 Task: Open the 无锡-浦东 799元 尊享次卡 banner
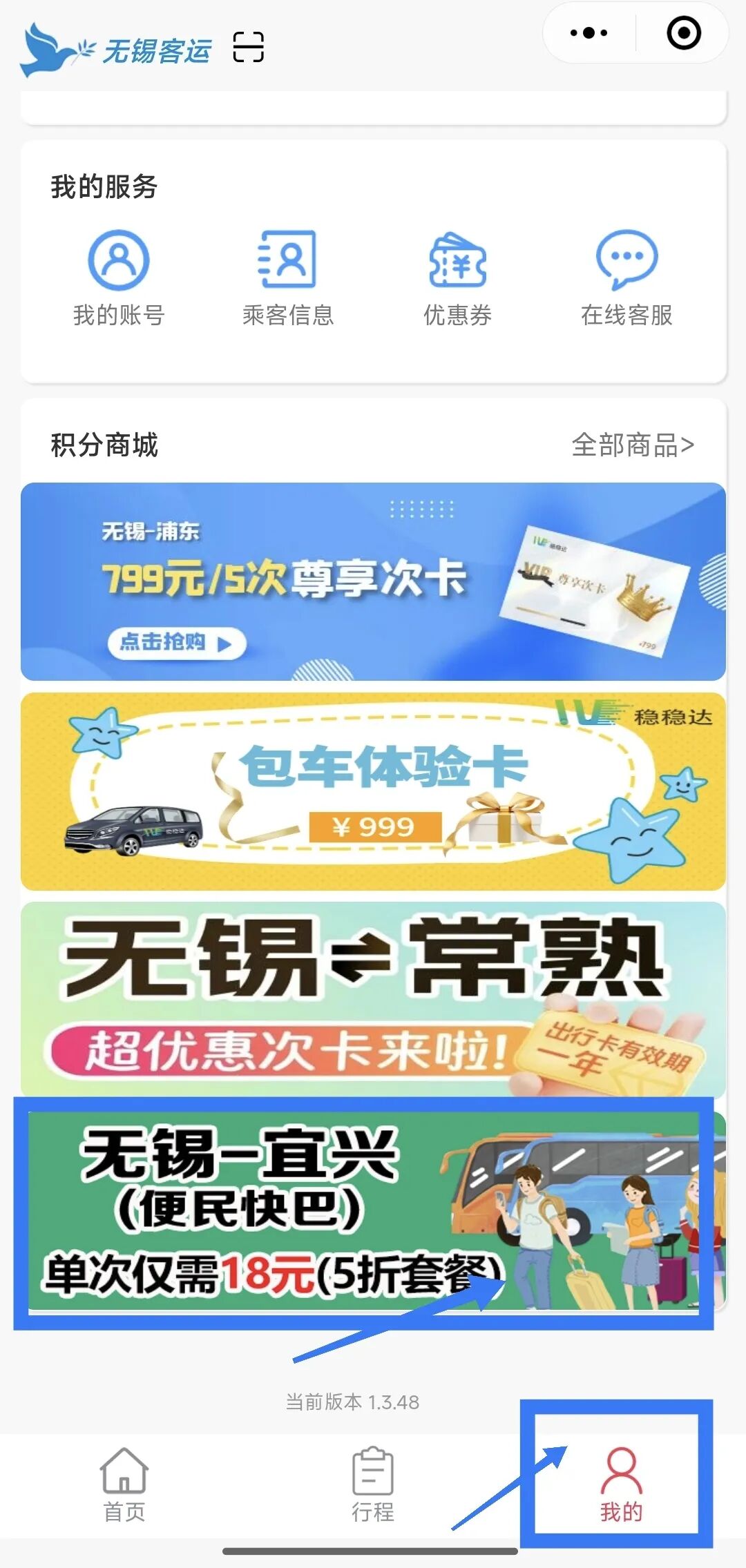click(x=373, y=581)
